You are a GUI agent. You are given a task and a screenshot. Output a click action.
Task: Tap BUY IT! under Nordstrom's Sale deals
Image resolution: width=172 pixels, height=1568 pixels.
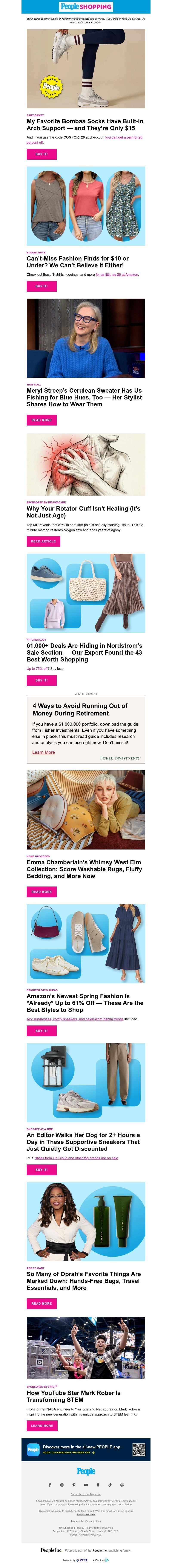(x=41, y=680)
